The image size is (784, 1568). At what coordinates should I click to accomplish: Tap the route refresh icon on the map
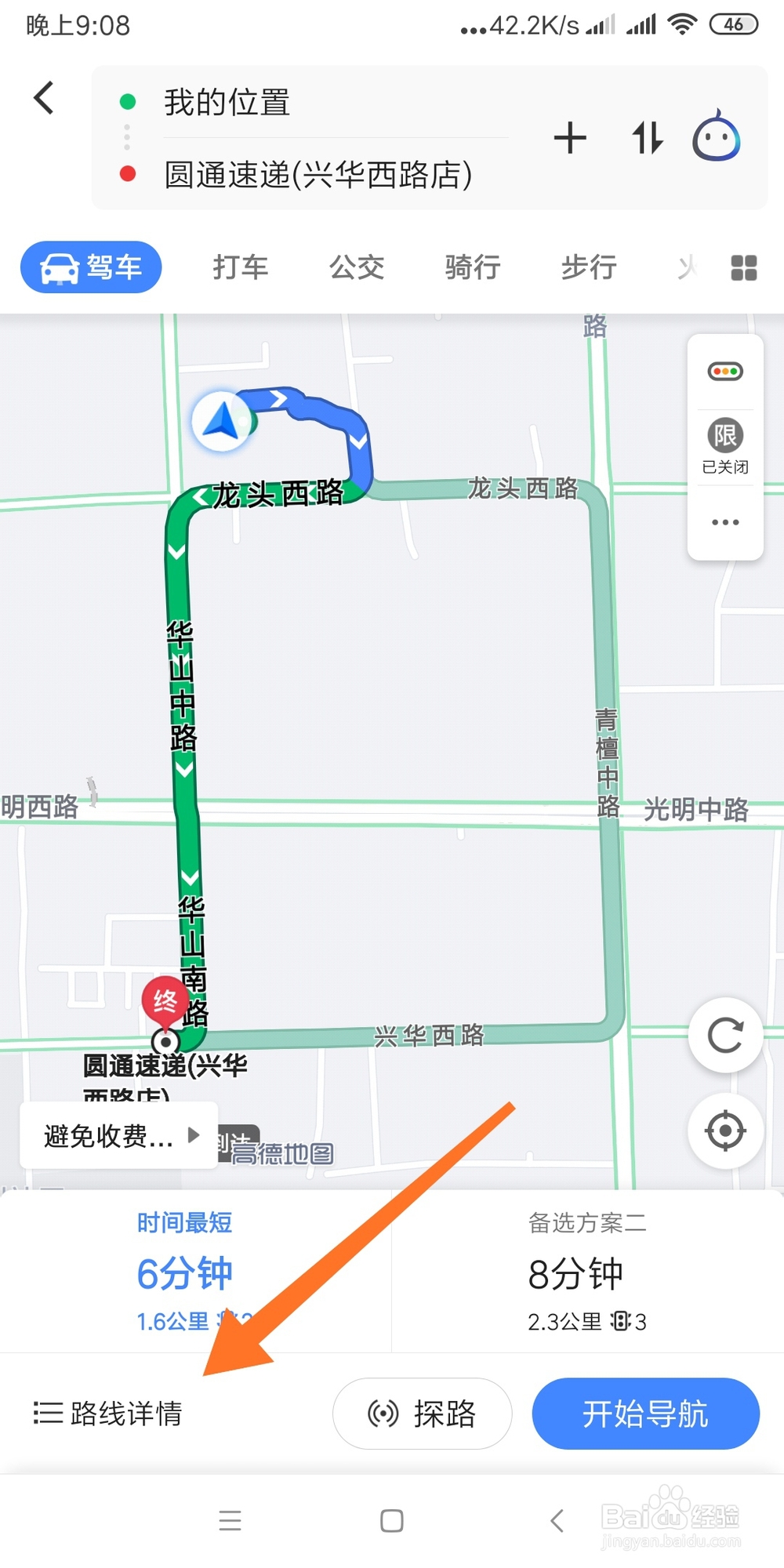click(724, 1036)
